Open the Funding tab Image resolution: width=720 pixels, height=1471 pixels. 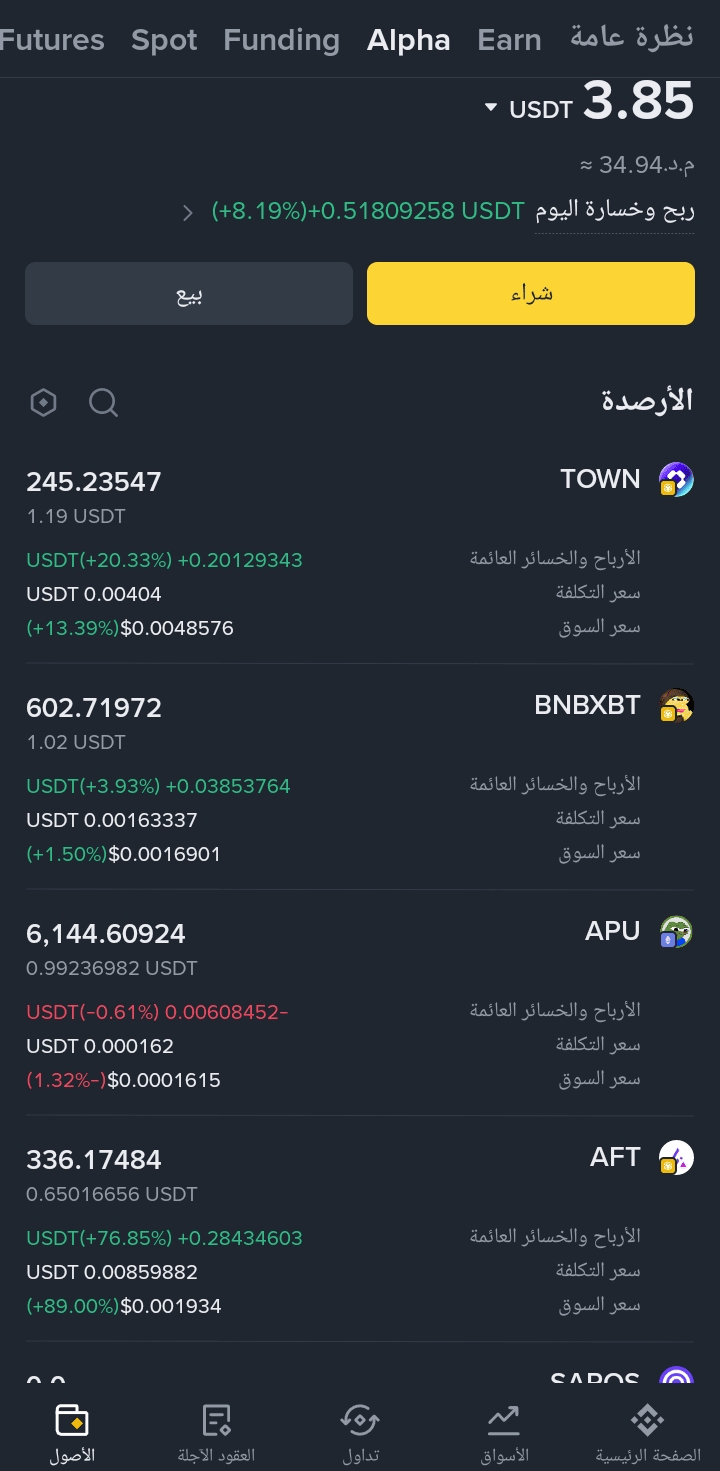(x=281, y=40)
